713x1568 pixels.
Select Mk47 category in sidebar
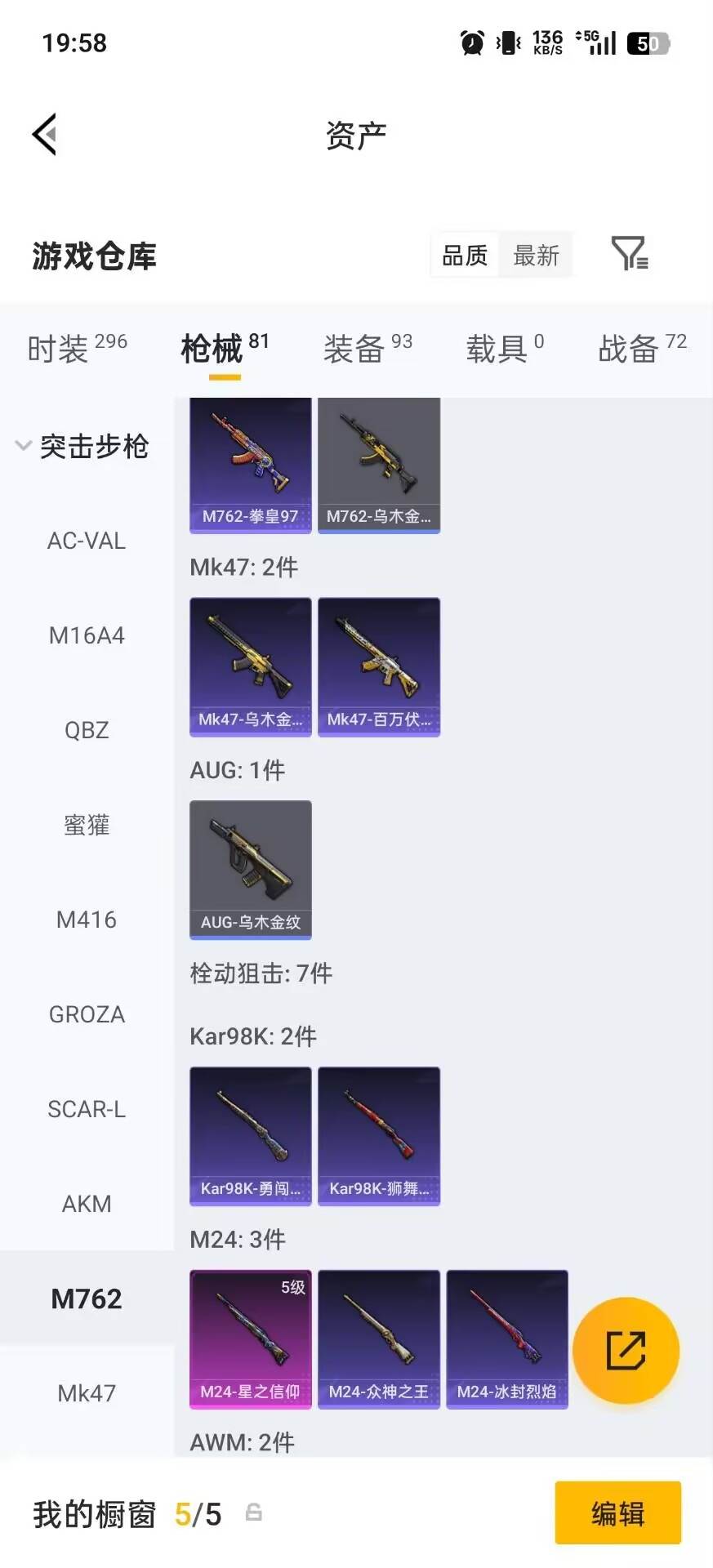click(87, 1393)
